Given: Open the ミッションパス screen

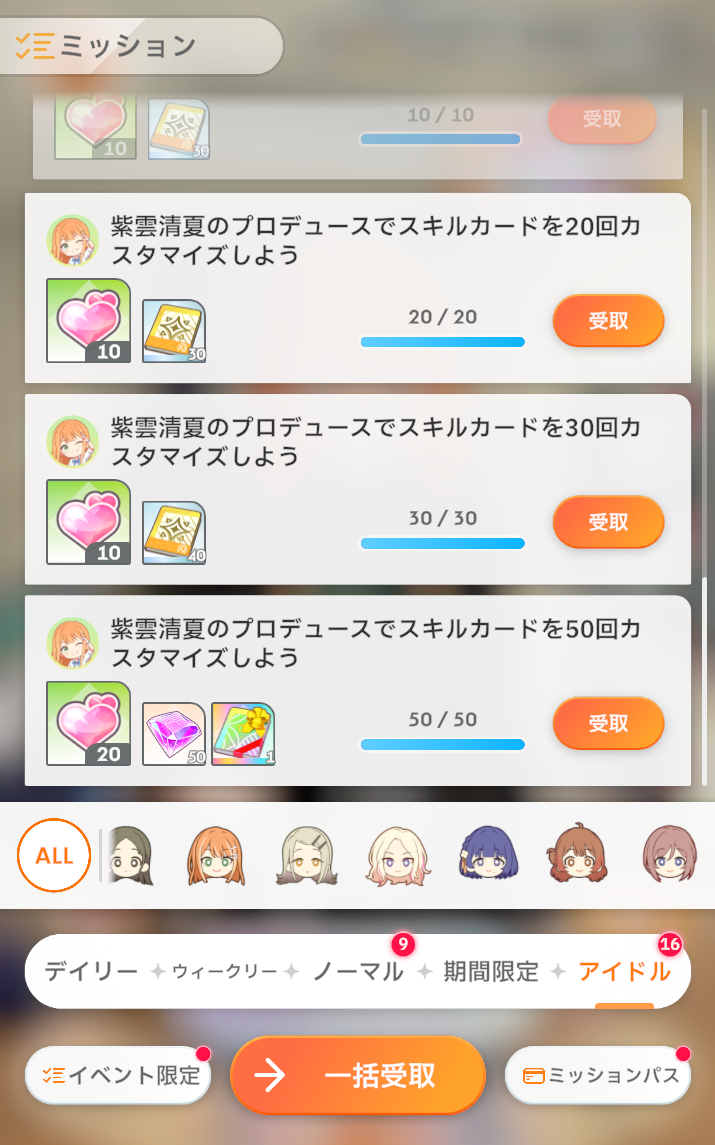Looking at the screenshot, I should 597,1075.
